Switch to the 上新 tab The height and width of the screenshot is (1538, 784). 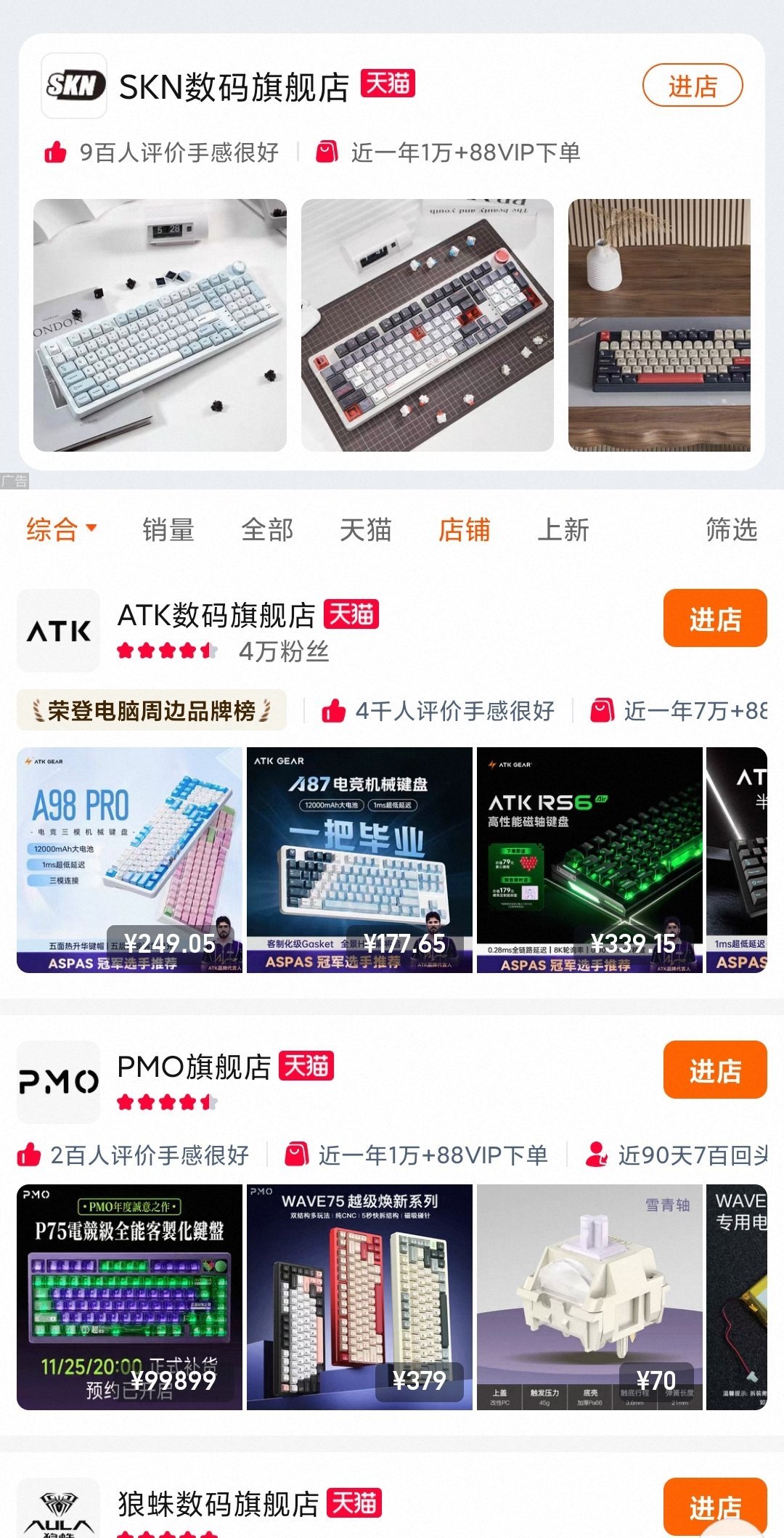563,529
